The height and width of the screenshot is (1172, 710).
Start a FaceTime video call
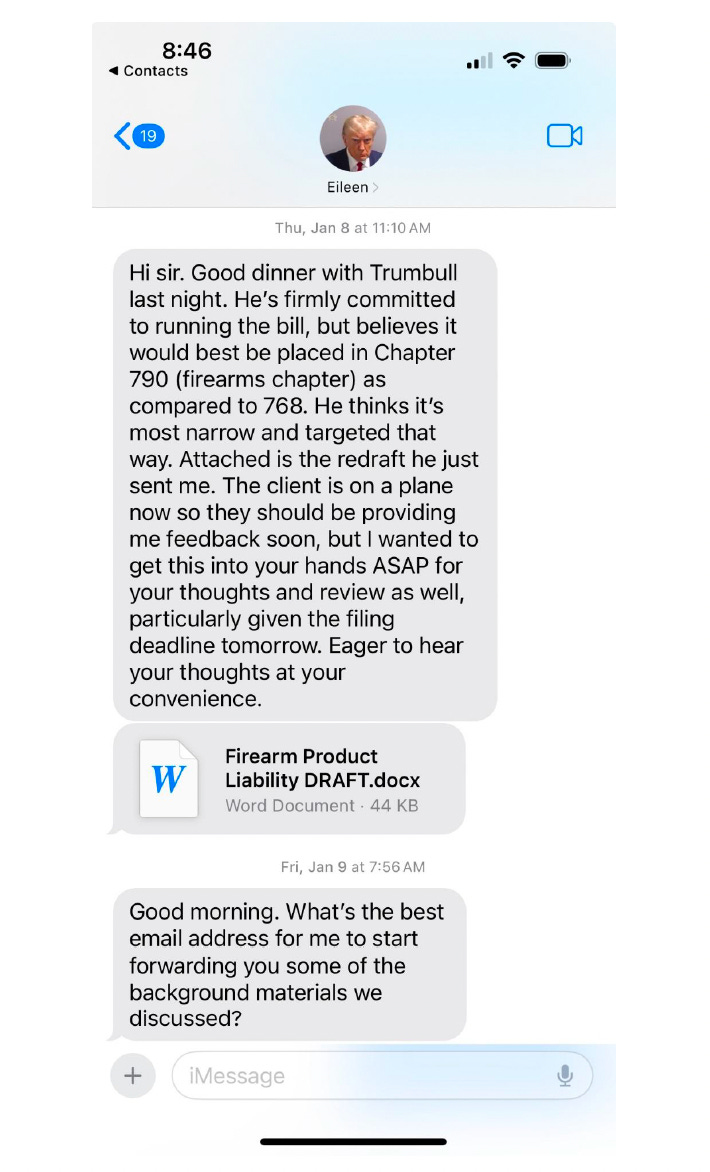click(564, 136)
